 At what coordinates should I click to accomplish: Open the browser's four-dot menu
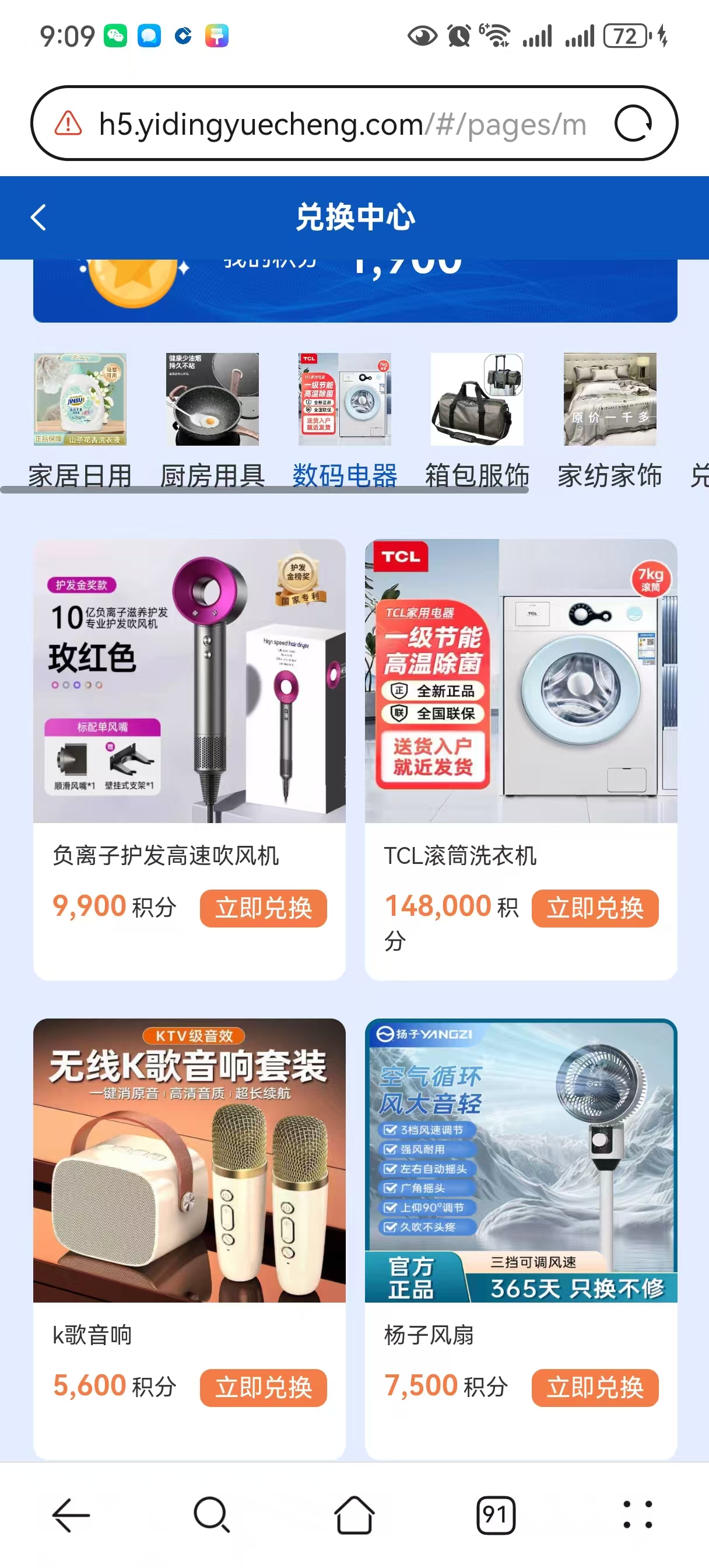point(637,1514)
